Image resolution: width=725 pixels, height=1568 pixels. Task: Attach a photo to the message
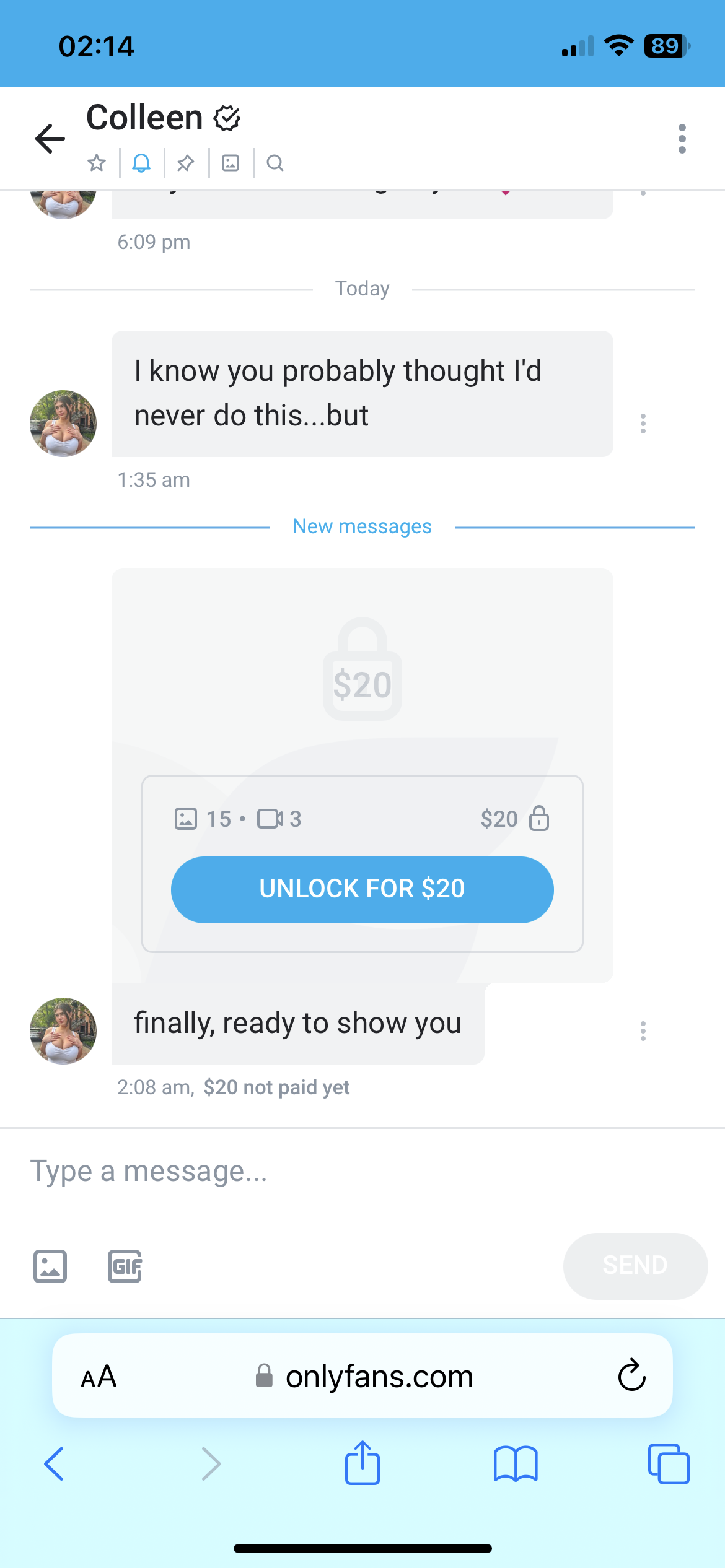click(x=50, y=1266)
